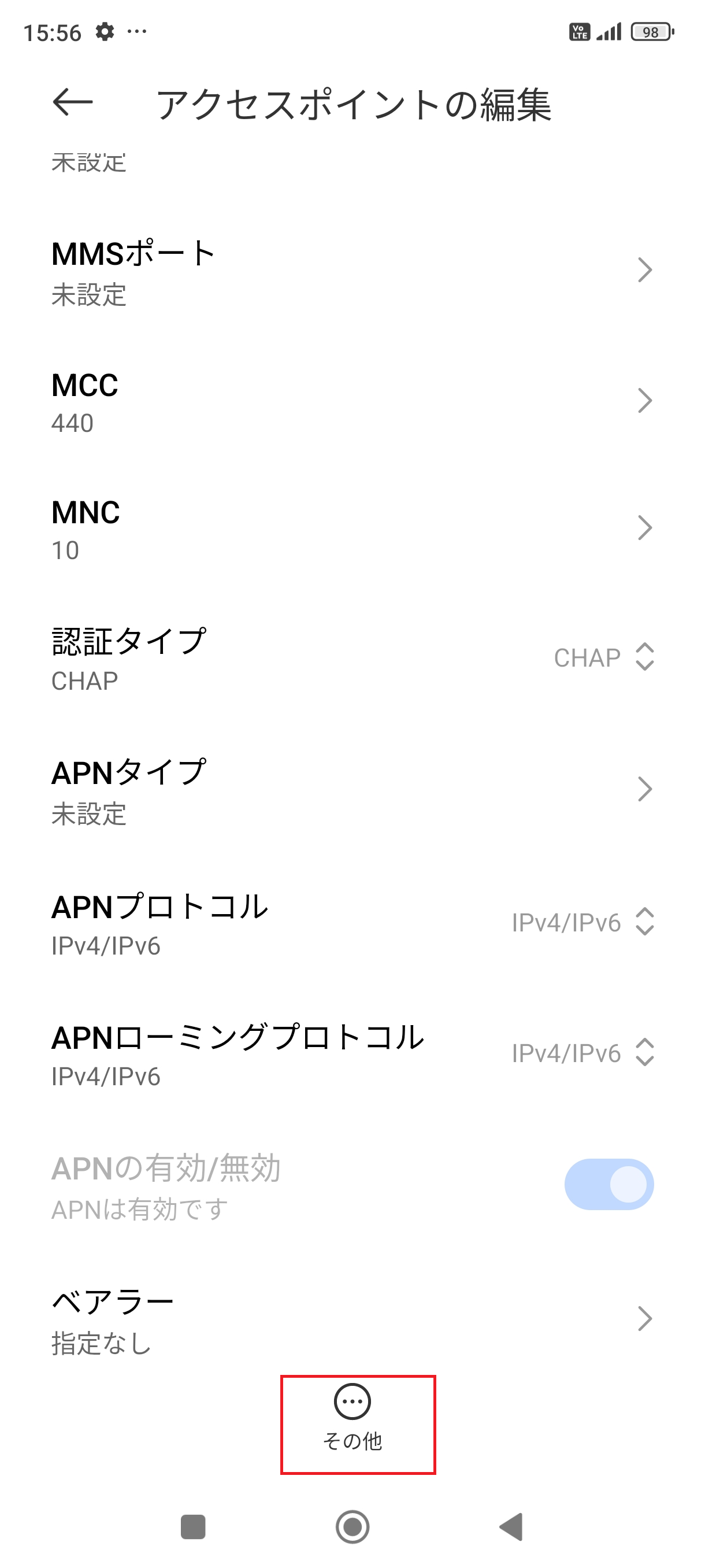Expand the MNC entry showing 10
The width and height of the screenshot is (705, 1568).
pos(353,530)
